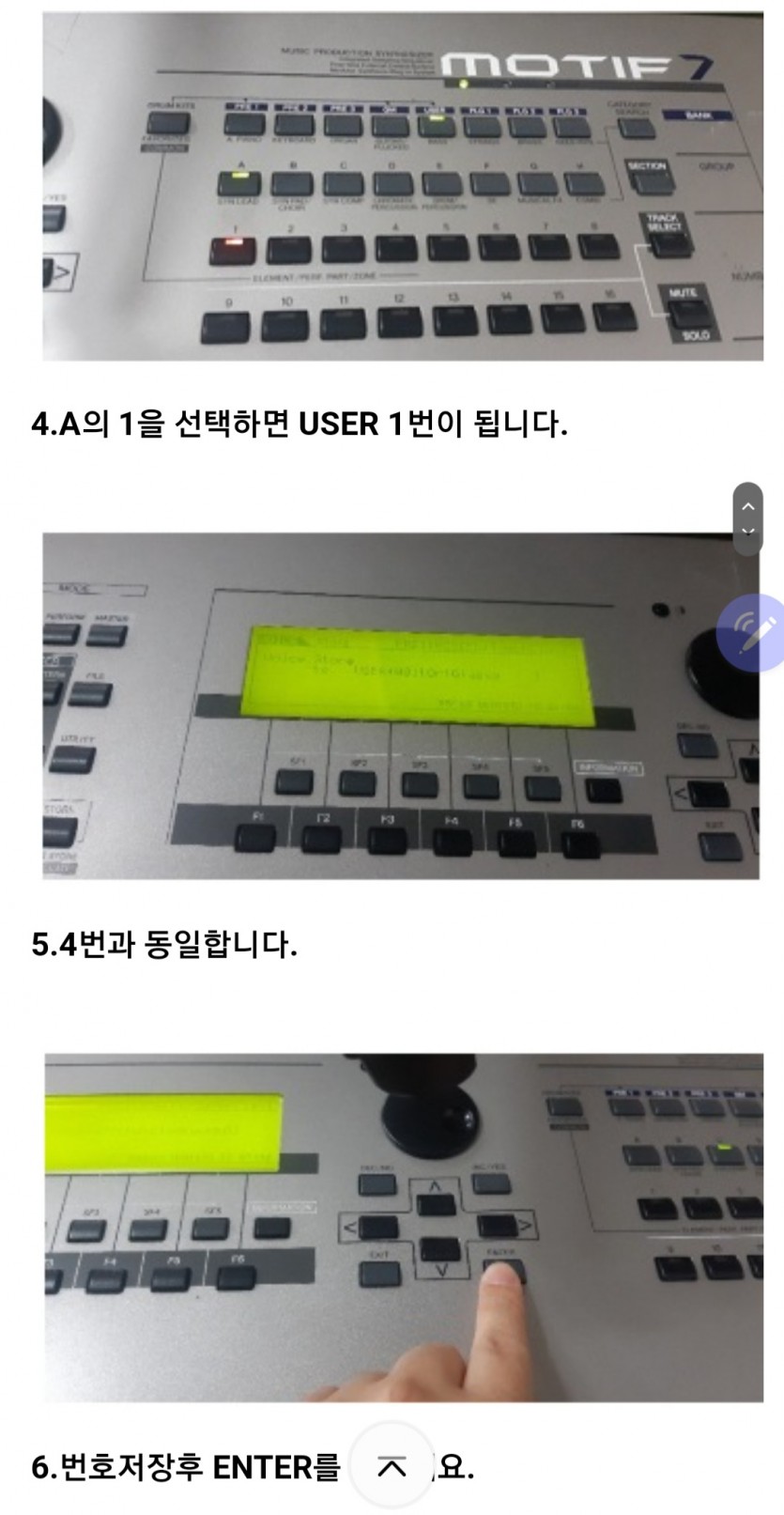
Task: Tap the scroll-to-top arrow button
Action: click(392, 1465)
